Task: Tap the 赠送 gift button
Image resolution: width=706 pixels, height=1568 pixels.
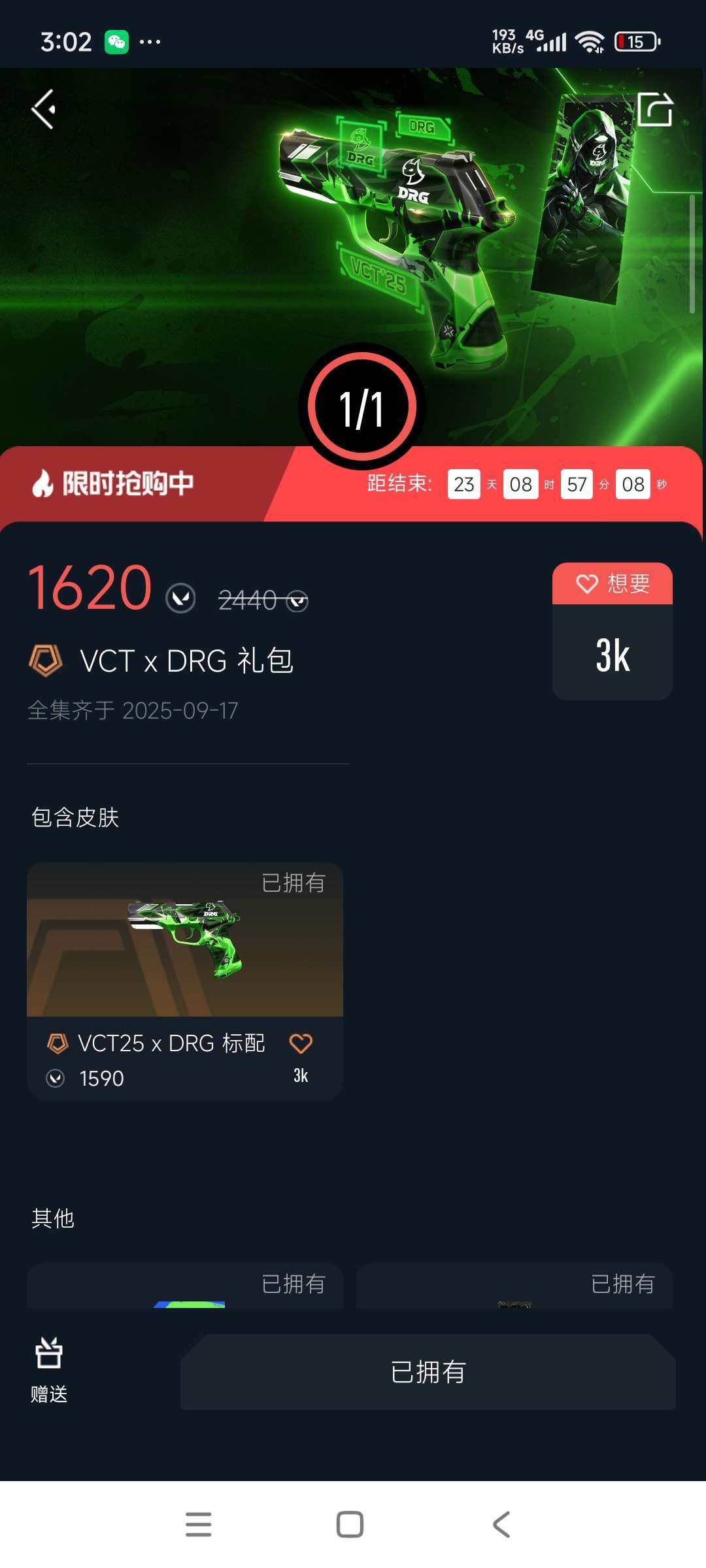Action: (x=49, y=1370)
